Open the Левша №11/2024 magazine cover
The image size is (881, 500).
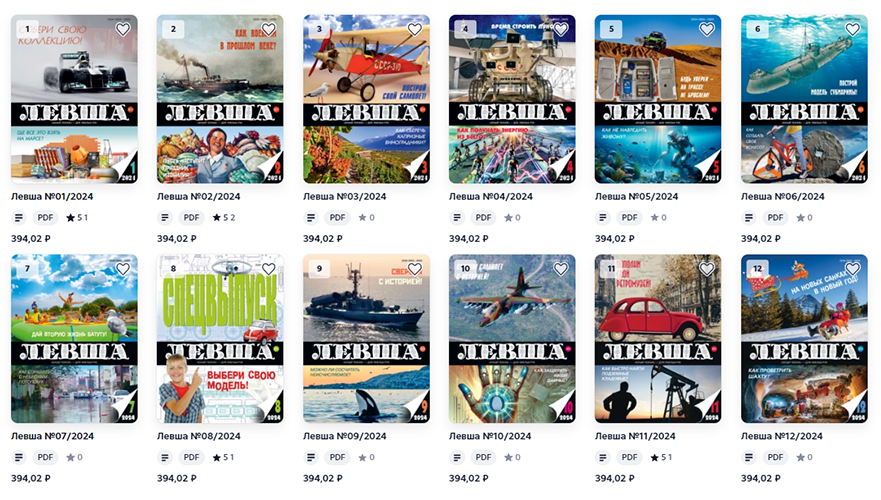[x=658, y=340]
